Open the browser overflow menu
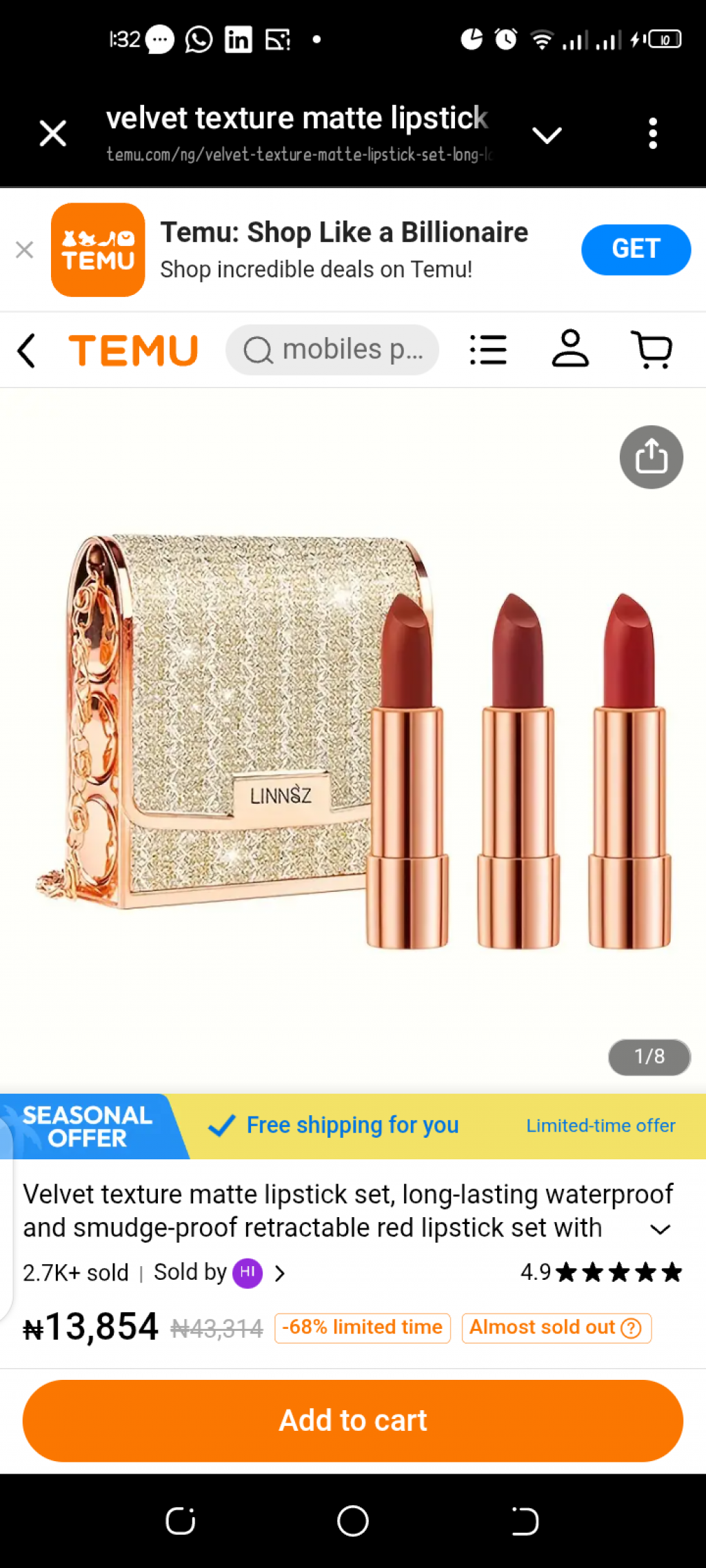 pos(652,133)
